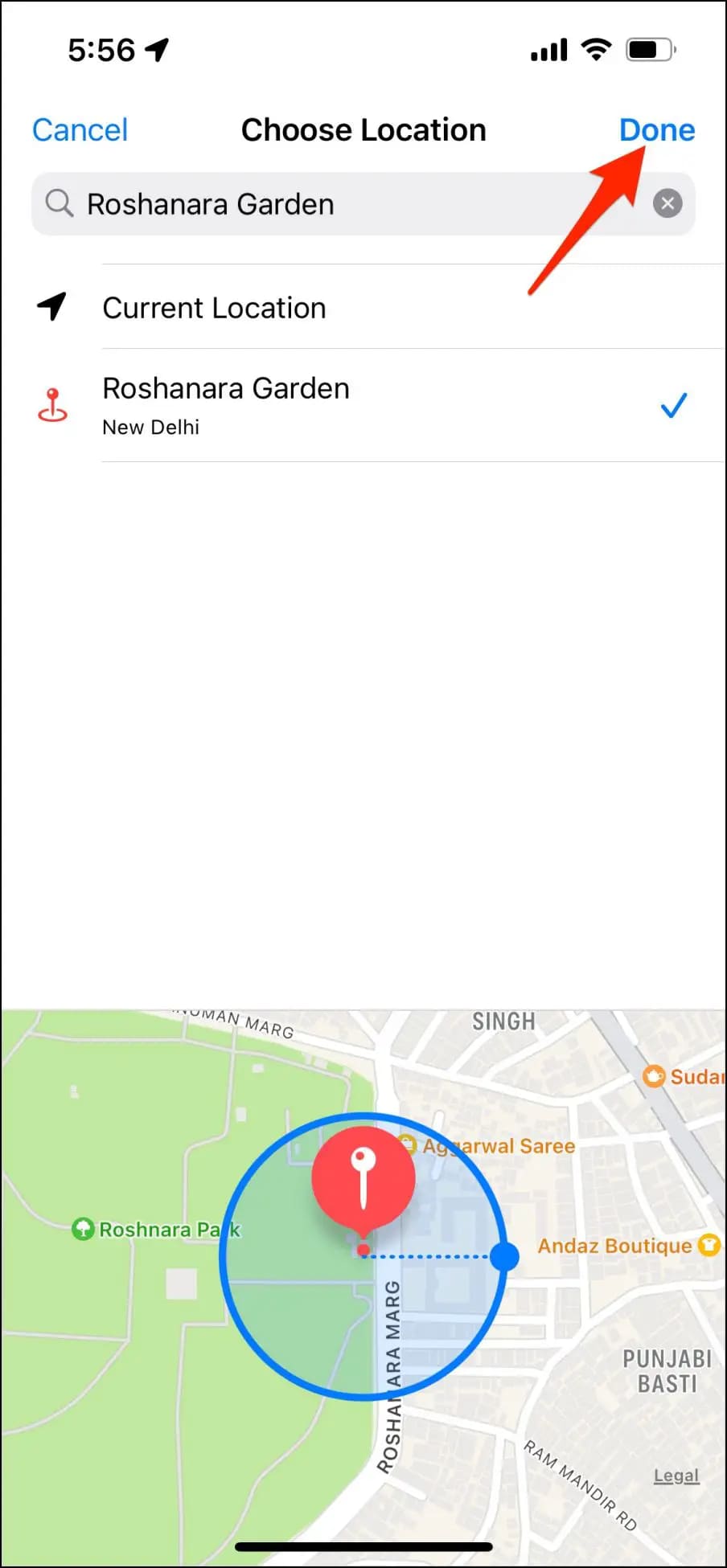The width and height of the screenshot is (727, 1568).
Task: Tap the blue radius handle on map
Action: 504,1256
